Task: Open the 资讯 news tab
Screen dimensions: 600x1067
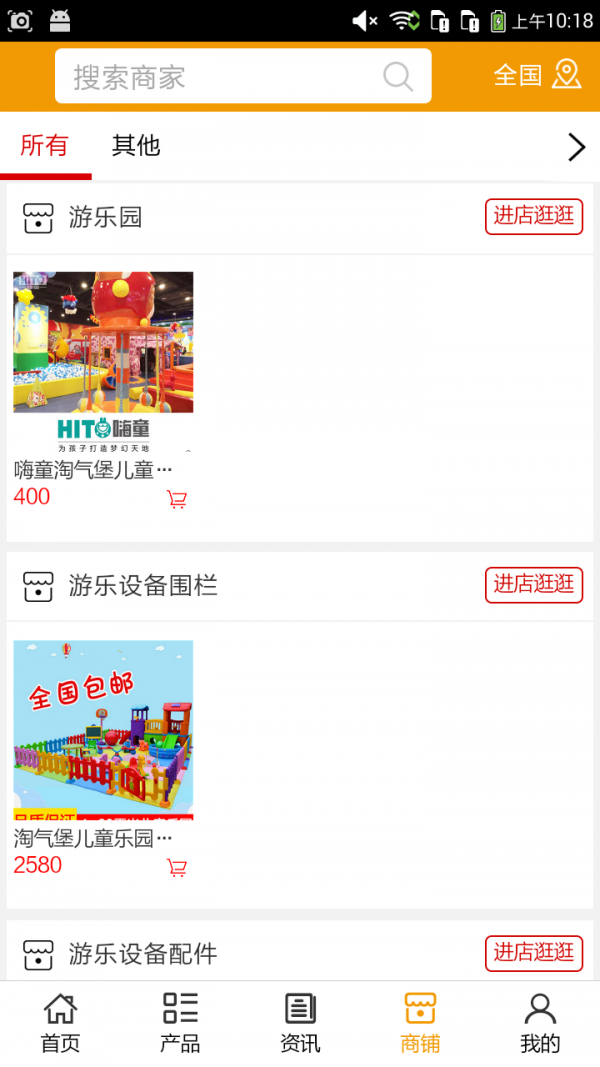Action: 300,1023
